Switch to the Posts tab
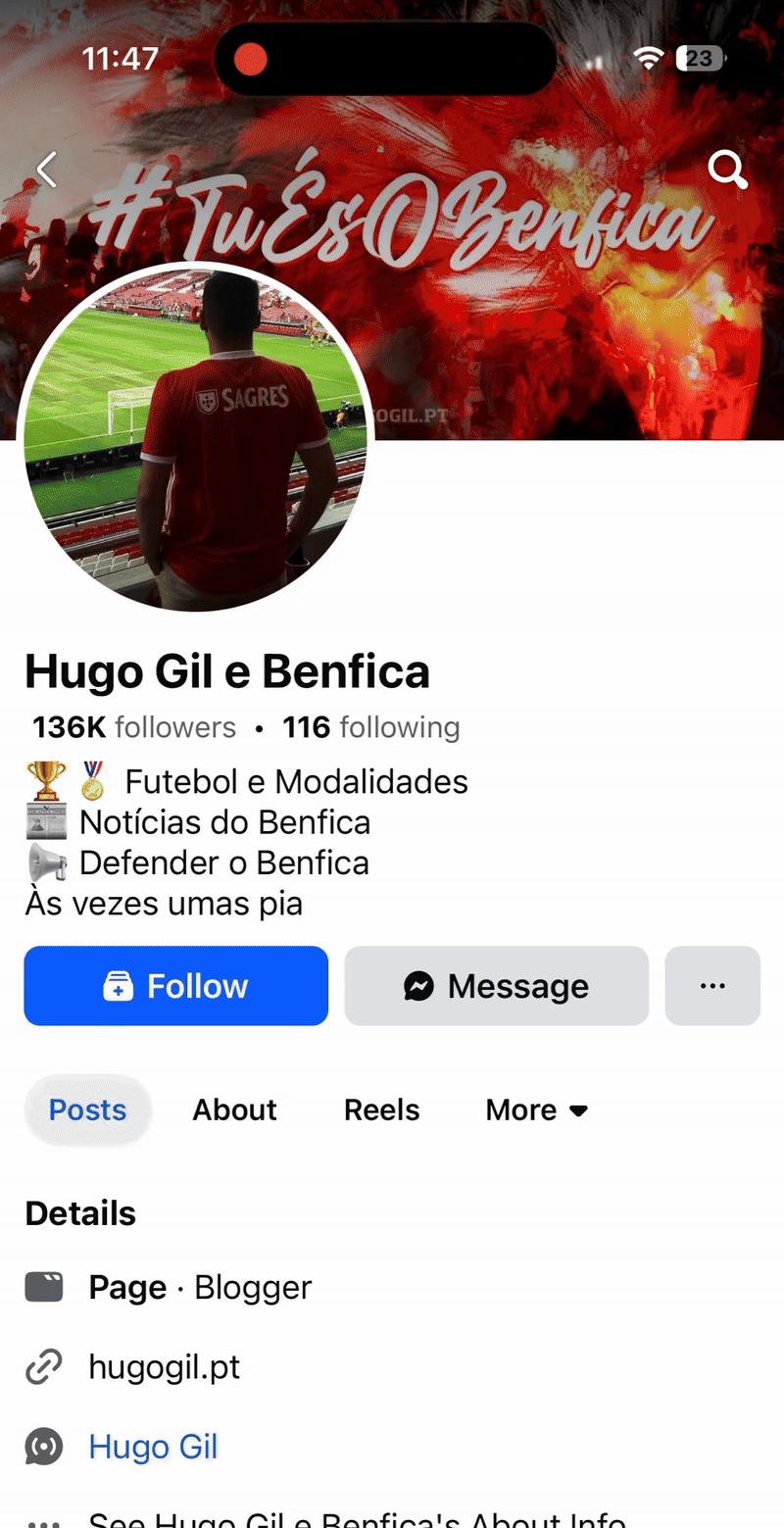Image resolution: width=784 pixels, height=1528 pixels. 88,1109
